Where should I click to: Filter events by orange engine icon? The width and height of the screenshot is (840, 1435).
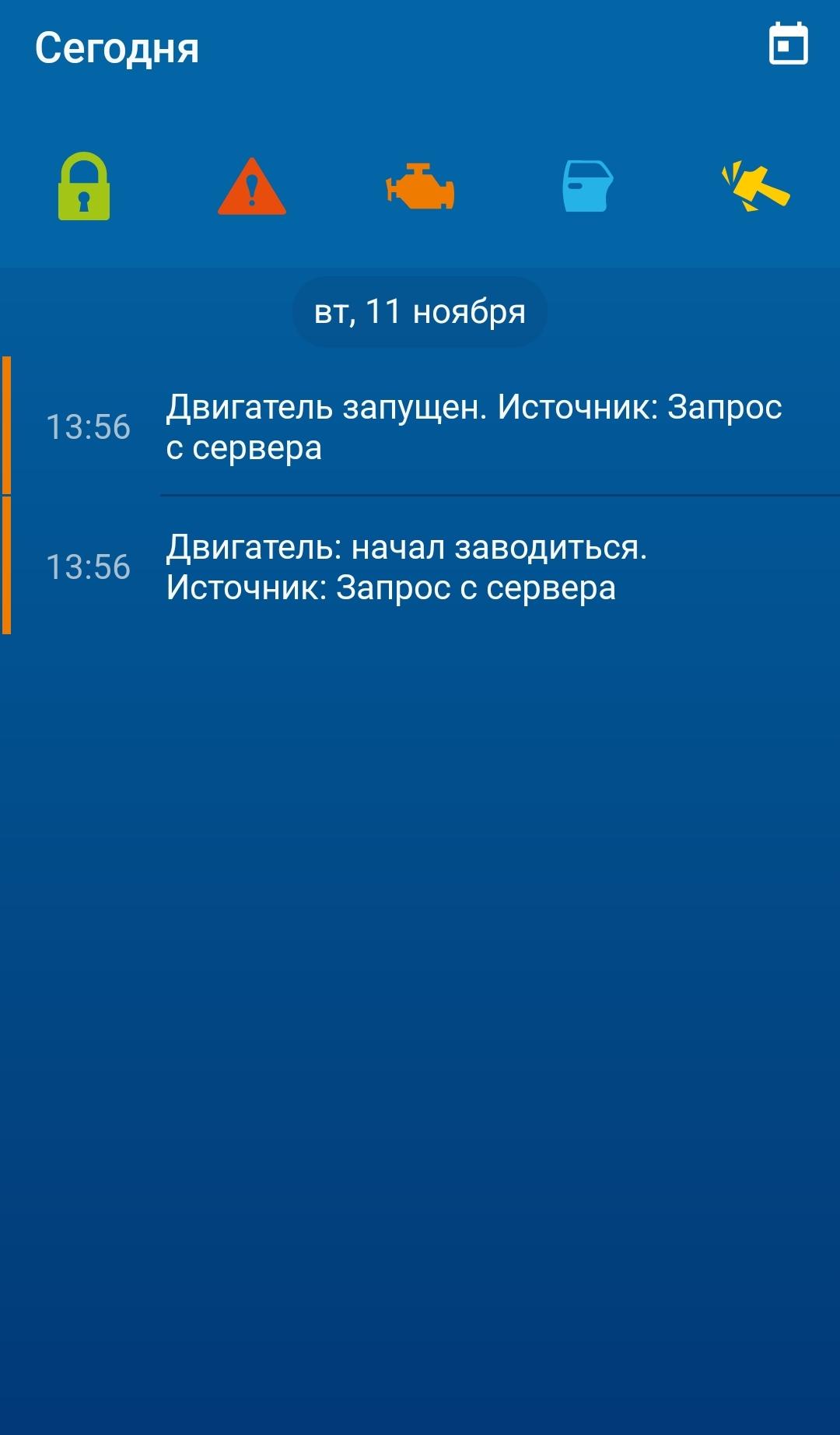click(420, 187)
